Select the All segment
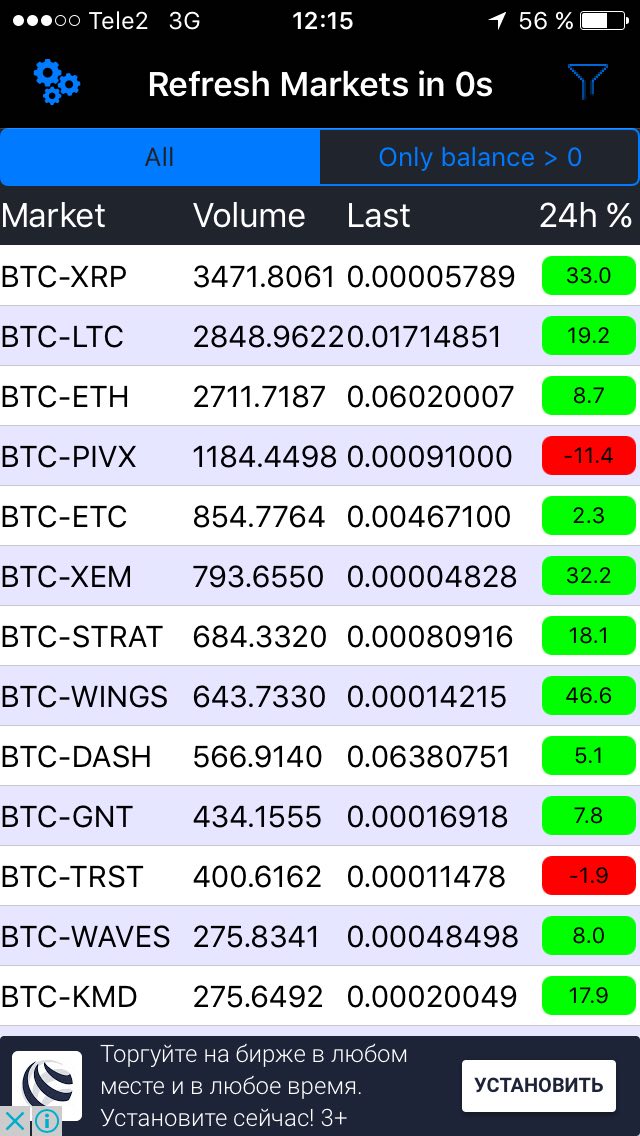Image resolution: width=640 pixels, height=1136 pixels. 159,157
